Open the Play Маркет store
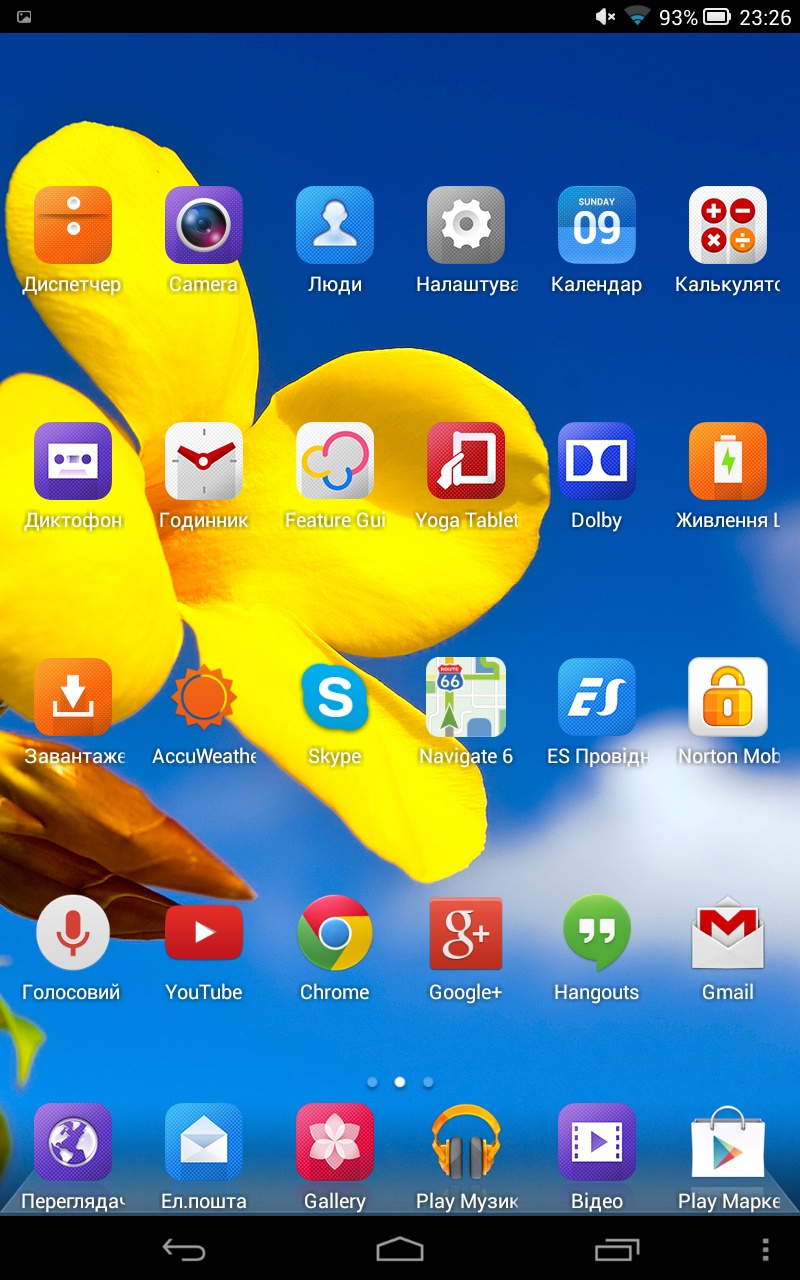 click(x=728, y=1143)
